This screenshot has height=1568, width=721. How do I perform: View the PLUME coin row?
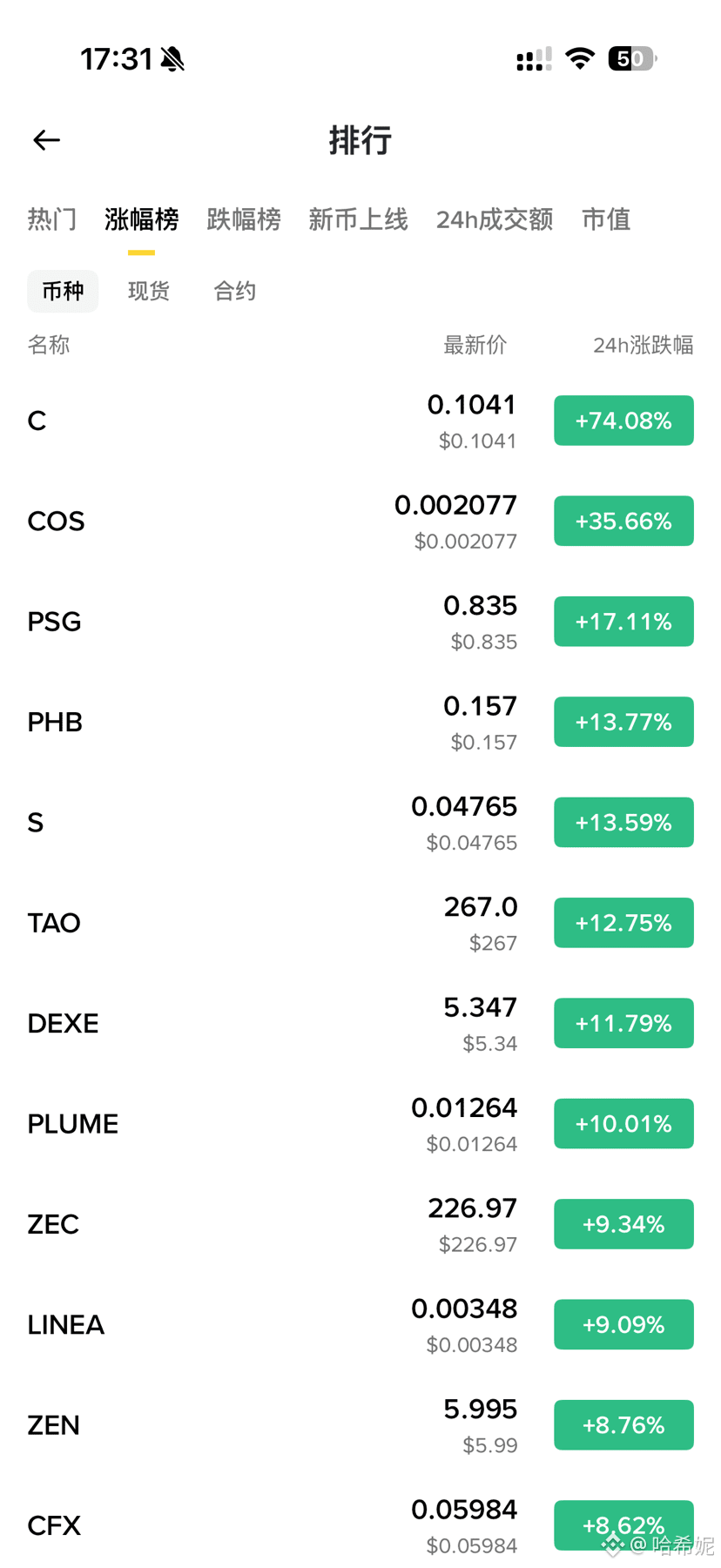[360, 1124]
